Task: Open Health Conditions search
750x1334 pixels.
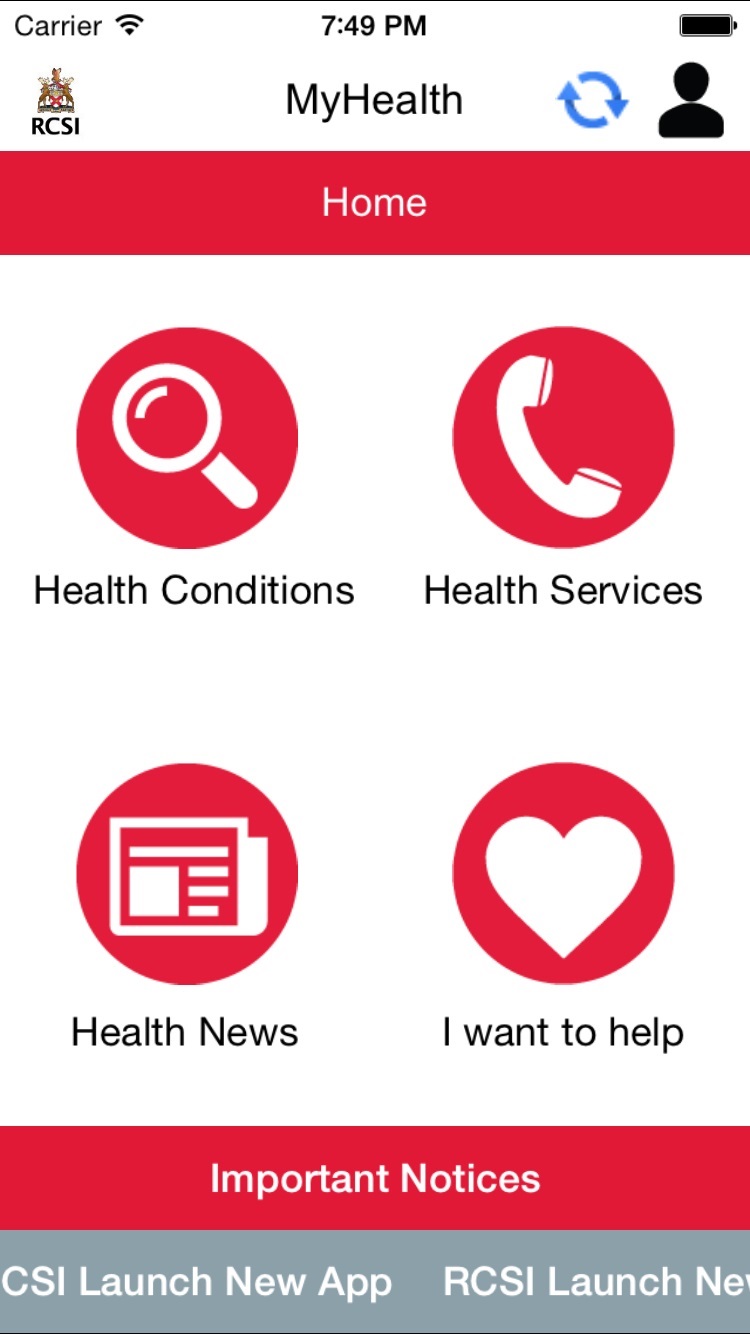Action: point(187,438)
